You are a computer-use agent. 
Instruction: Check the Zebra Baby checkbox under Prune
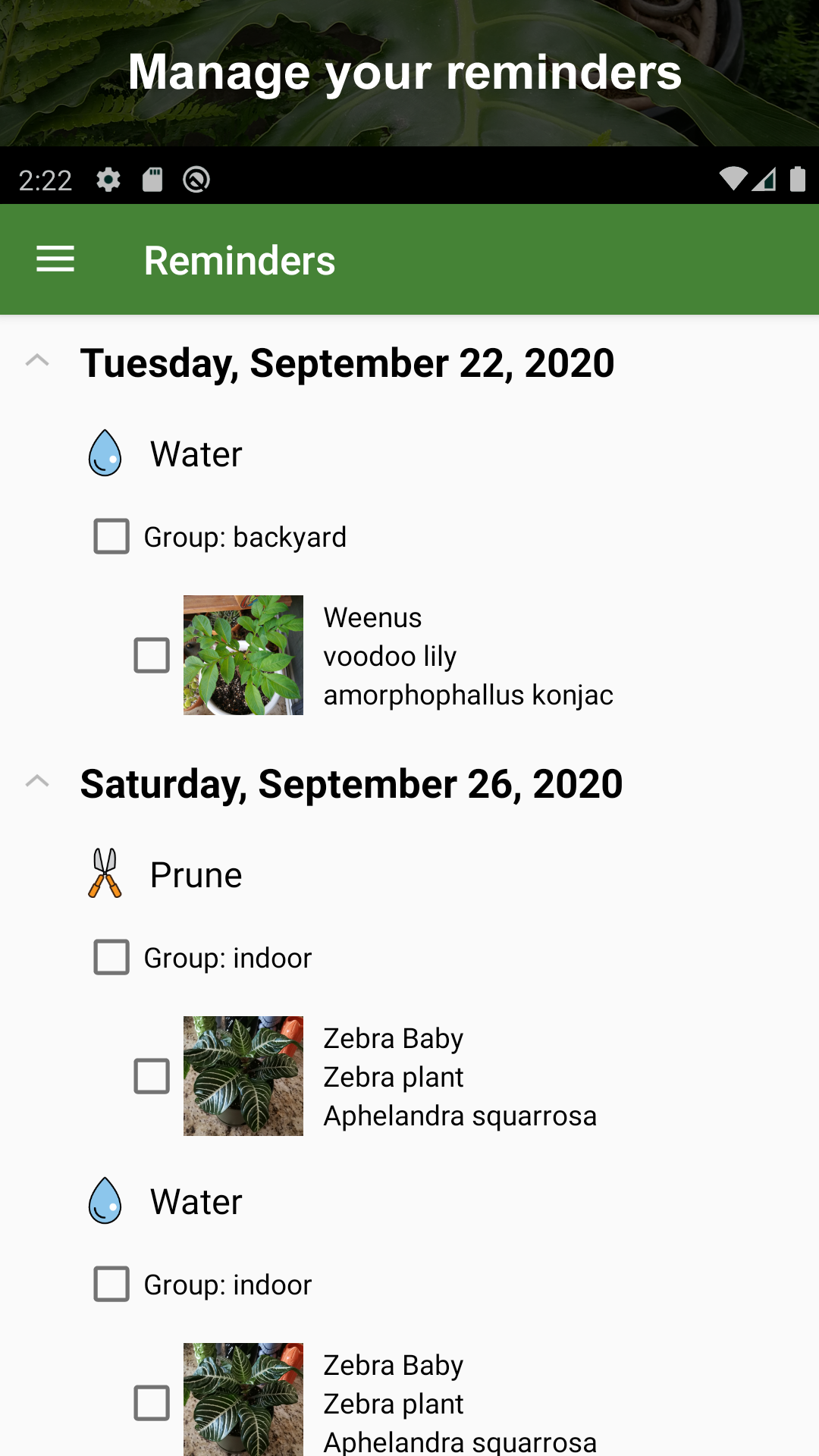click(x=151, y=1076)
